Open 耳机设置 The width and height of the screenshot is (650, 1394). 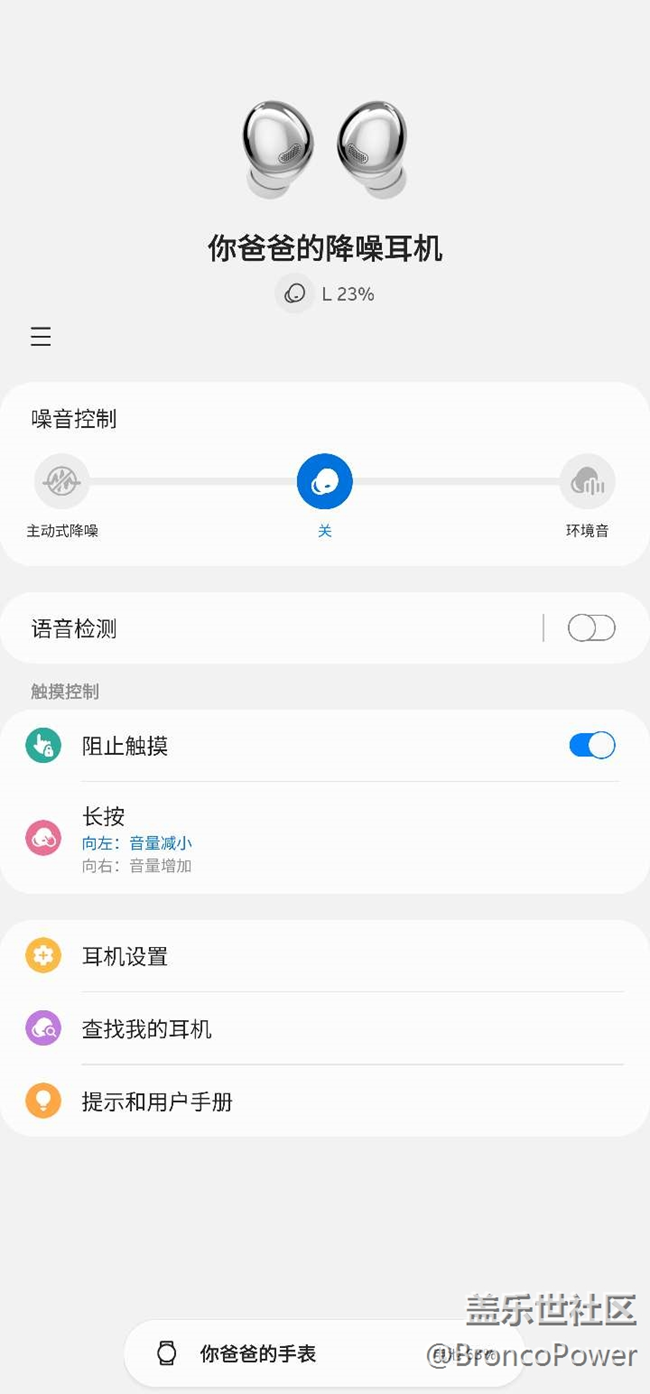[x=325, y=956]
